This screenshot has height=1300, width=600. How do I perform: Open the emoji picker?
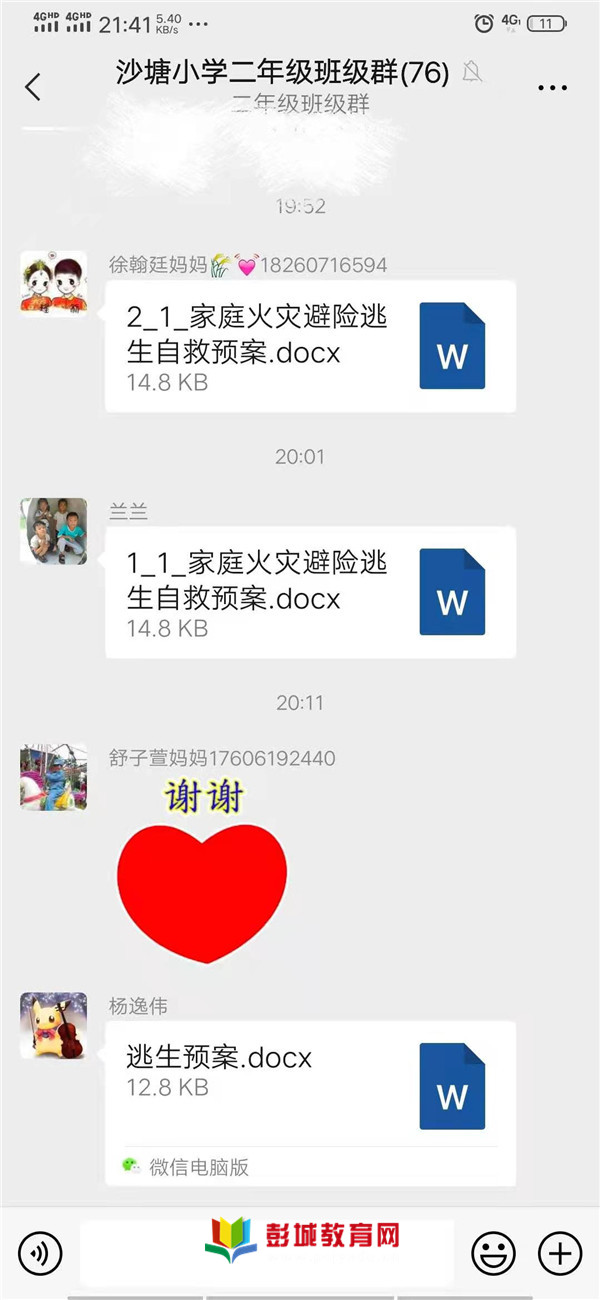(x=493, y=1252)
